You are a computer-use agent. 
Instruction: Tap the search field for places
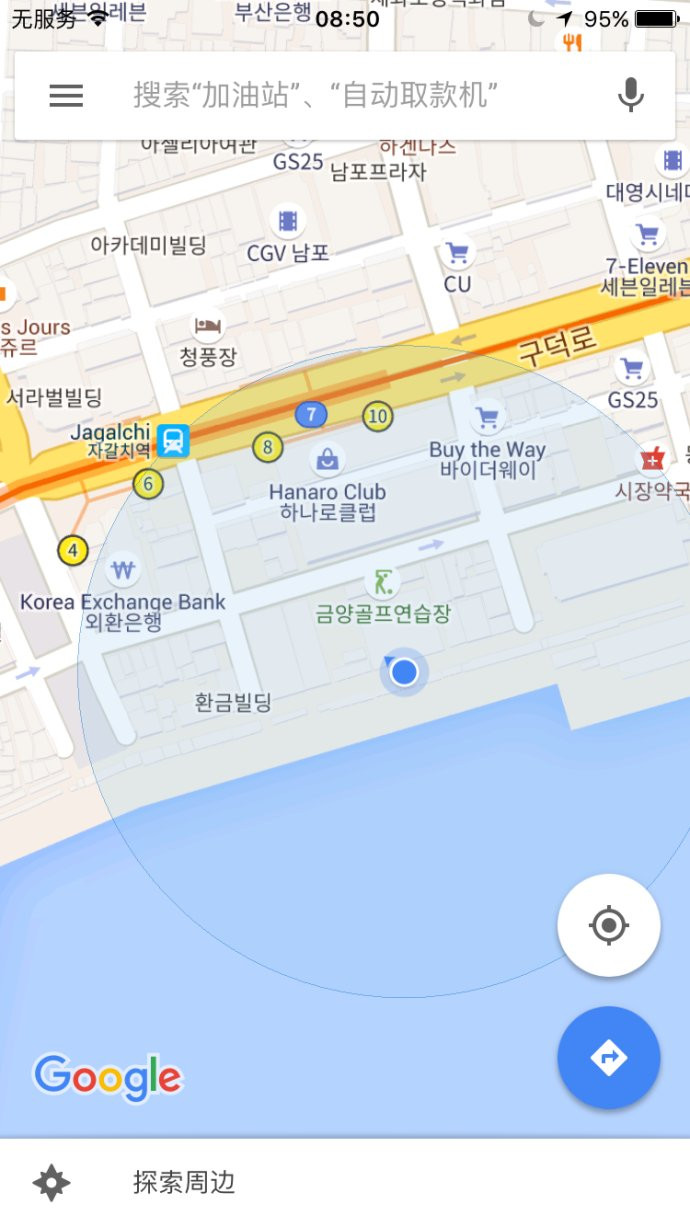tap(330, 96)
